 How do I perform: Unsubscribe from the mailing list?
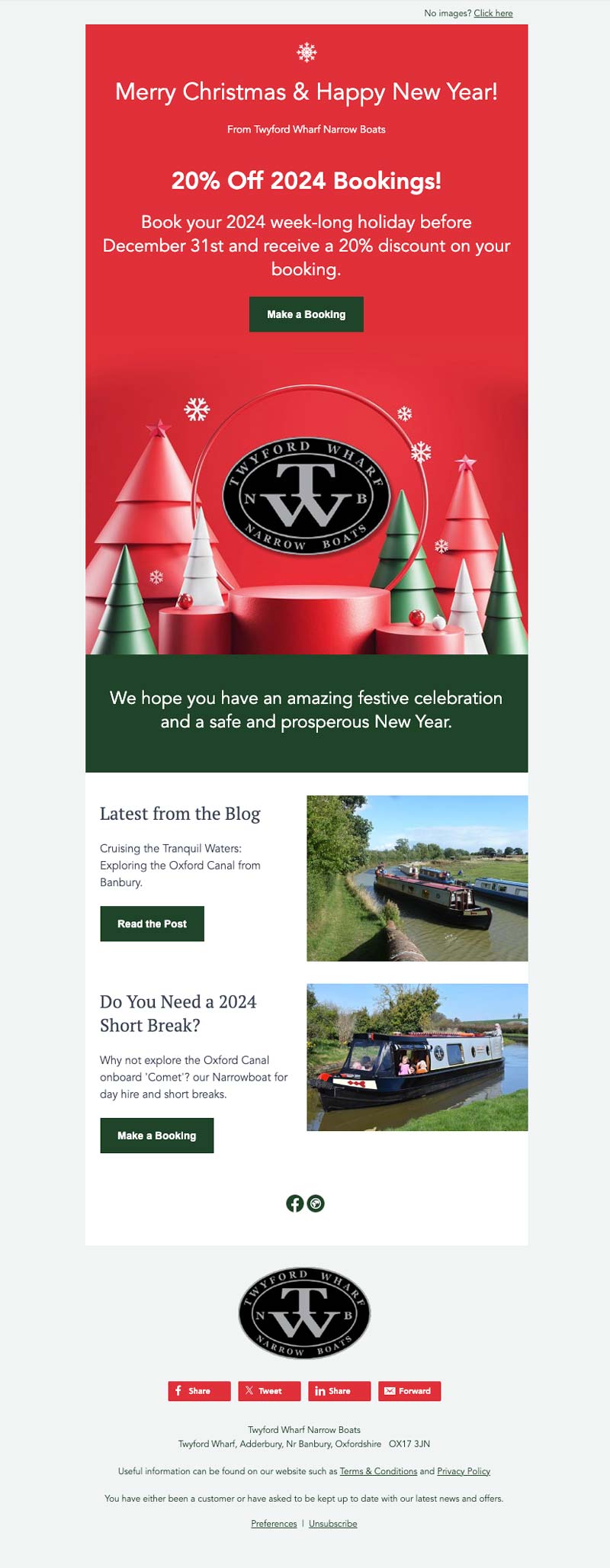tap(332, 1524)
